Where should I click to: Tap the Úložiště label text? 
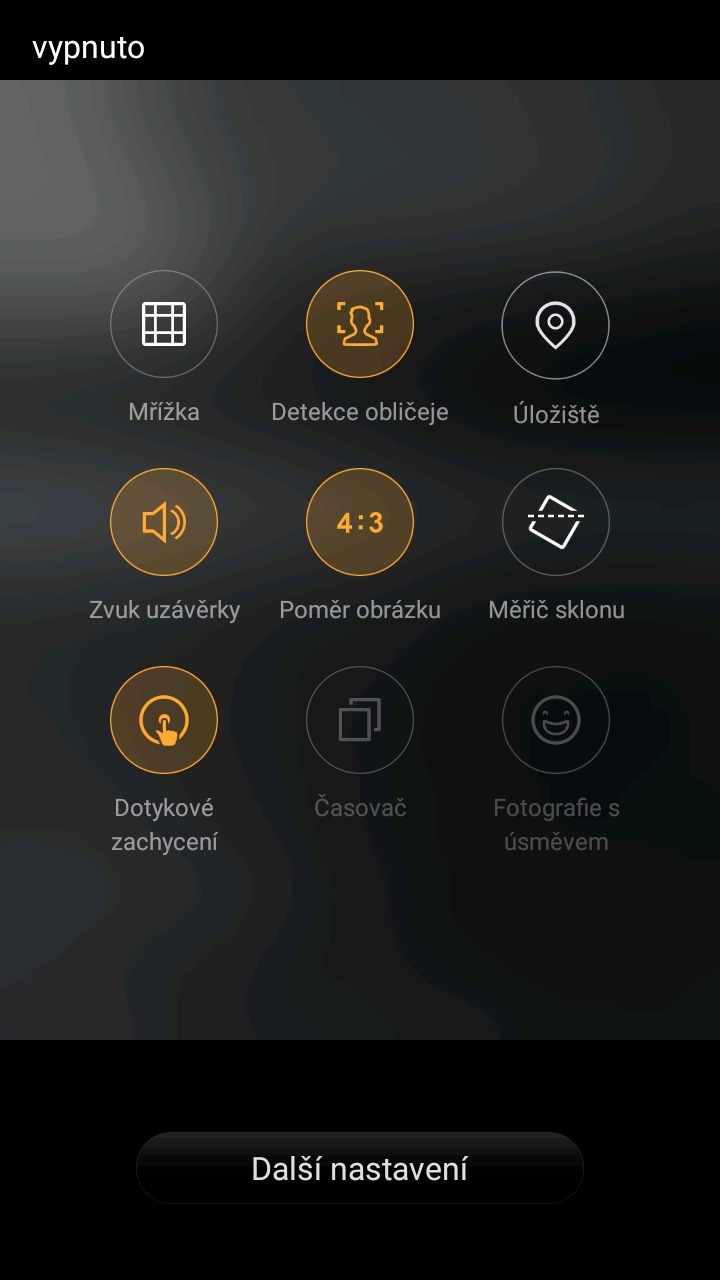click(x=554, y=411)
